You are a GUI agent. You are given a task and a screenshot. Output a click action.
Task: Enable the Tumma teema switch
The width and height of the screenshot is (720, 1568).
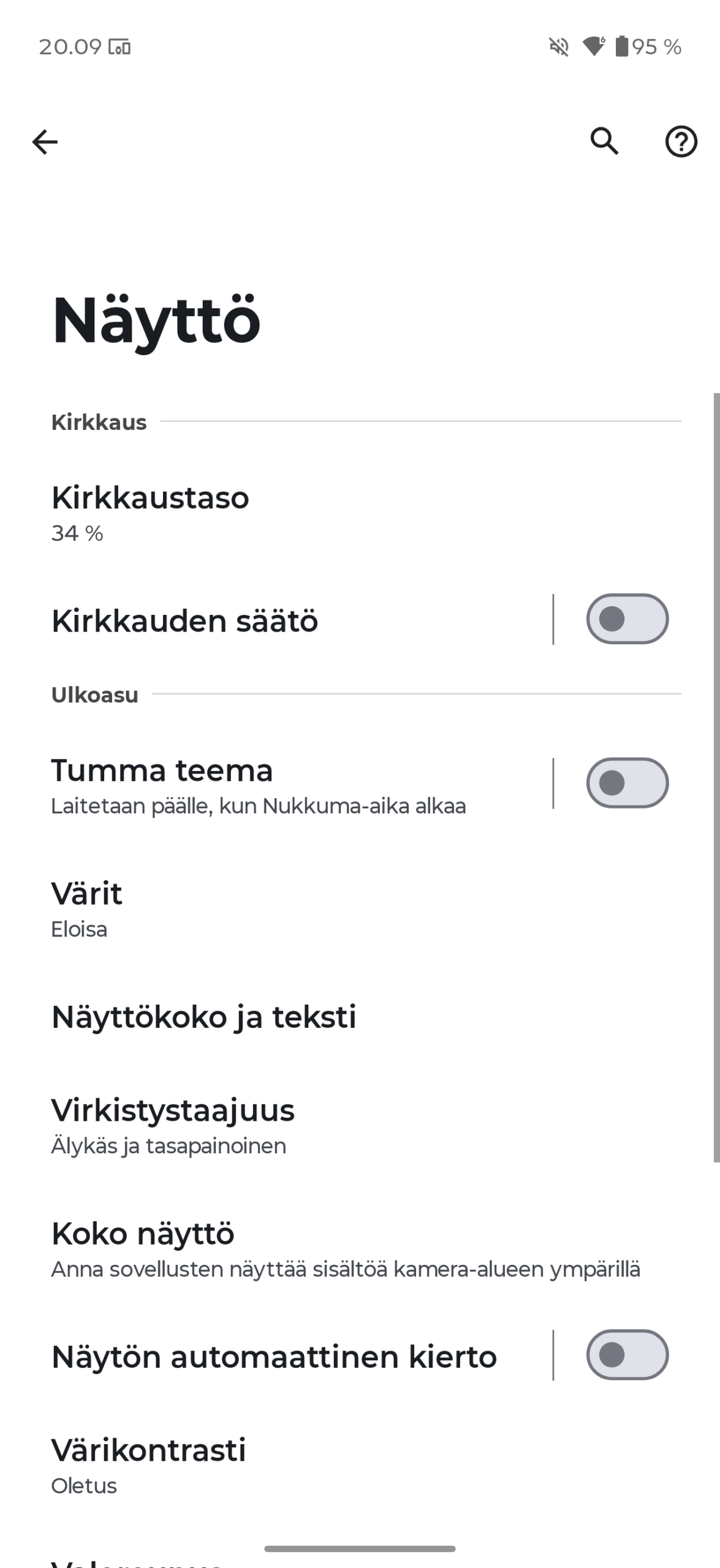click(x=627, y=783)
